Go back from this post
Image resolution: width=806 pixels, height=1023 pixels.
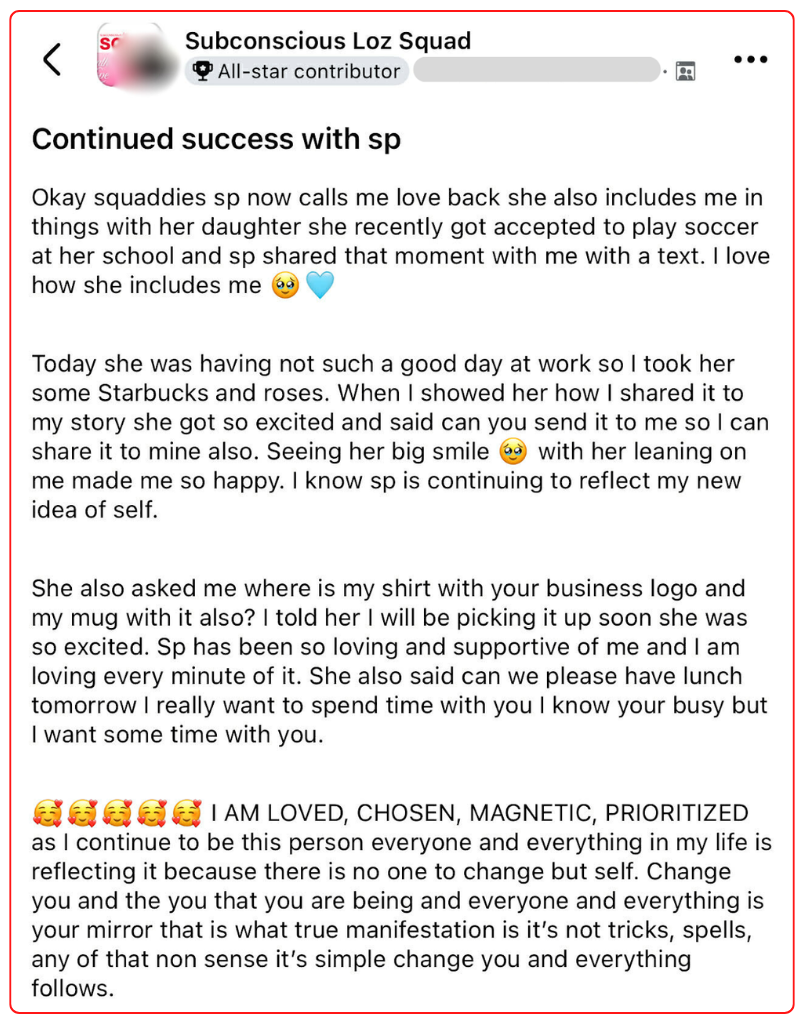(52, 60)
